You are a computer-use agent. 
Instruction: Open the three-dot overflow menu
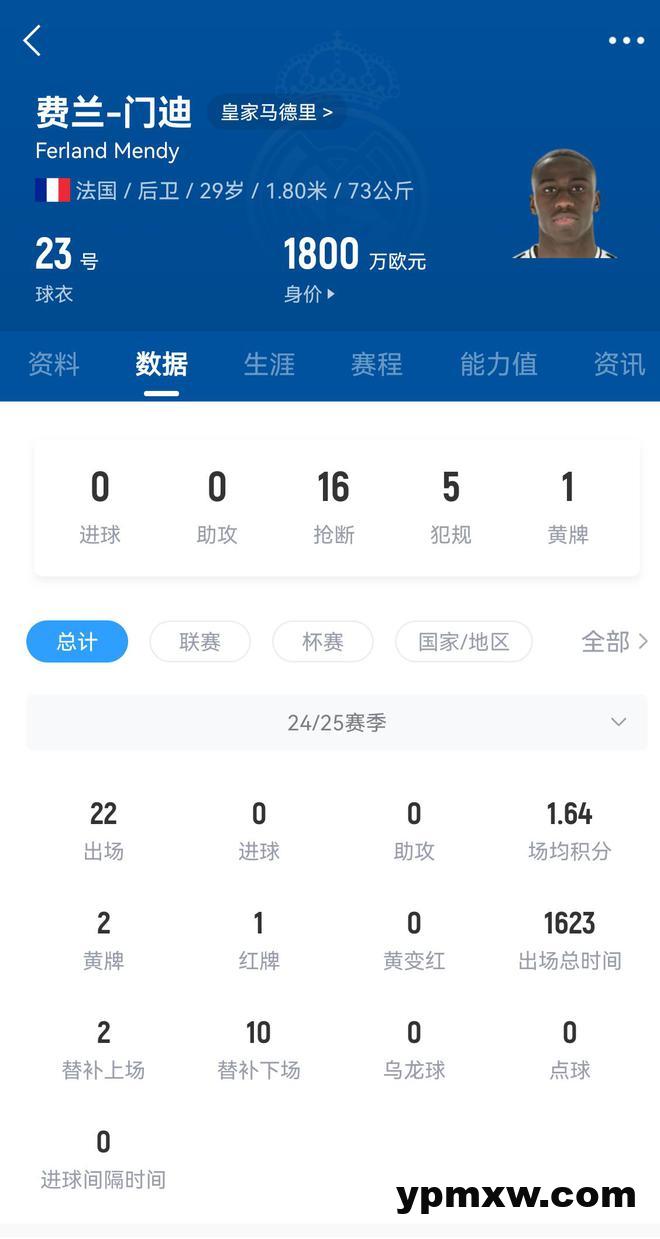coord(626,41)
